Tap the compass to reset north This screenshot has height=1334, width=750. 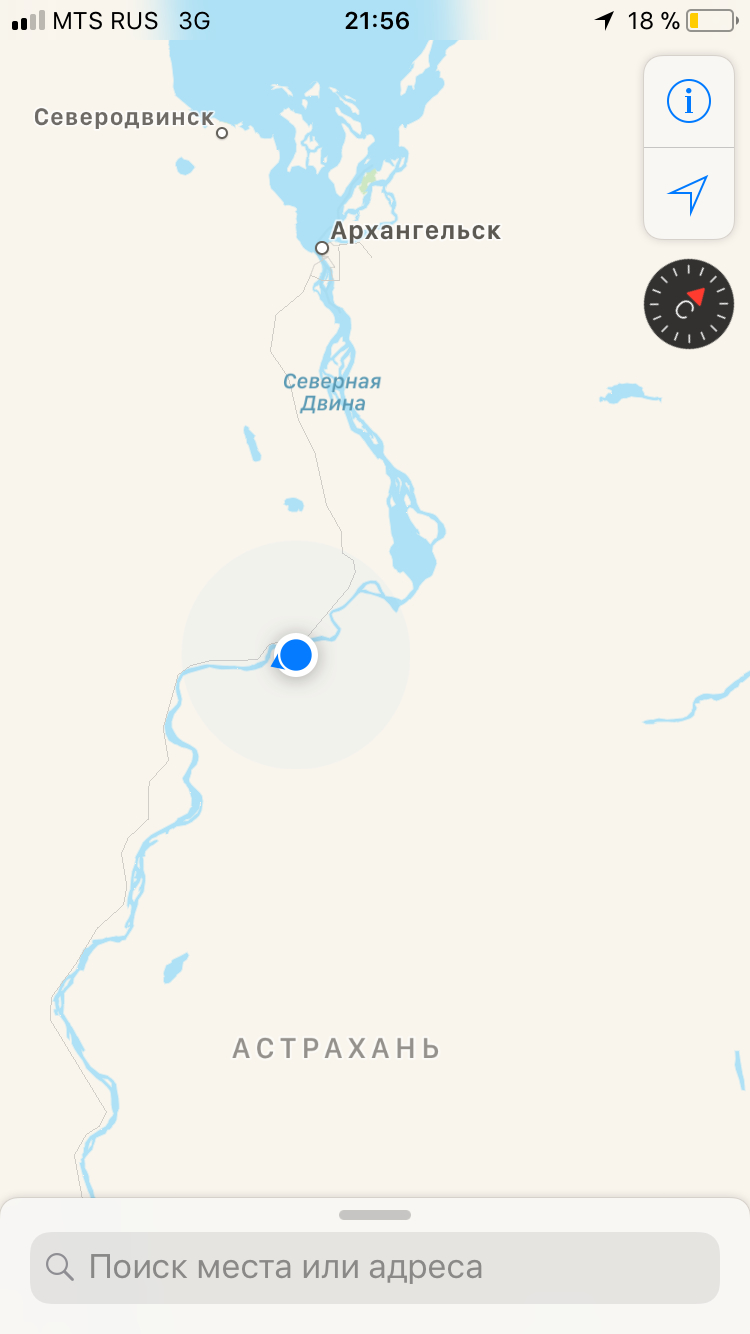688,304
